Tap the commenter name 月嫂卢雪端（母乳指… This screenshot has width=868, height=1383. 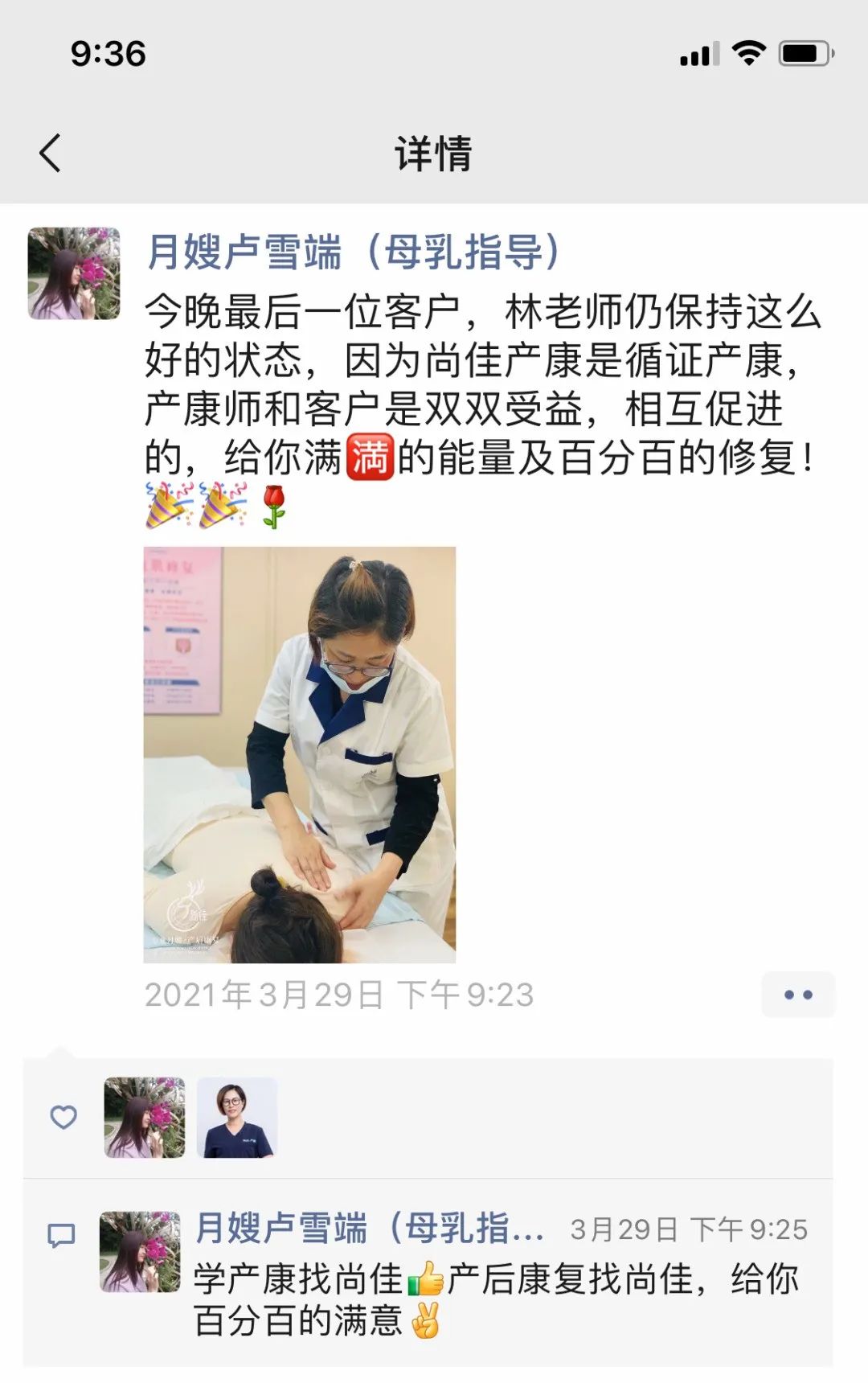click(370, 1229)
